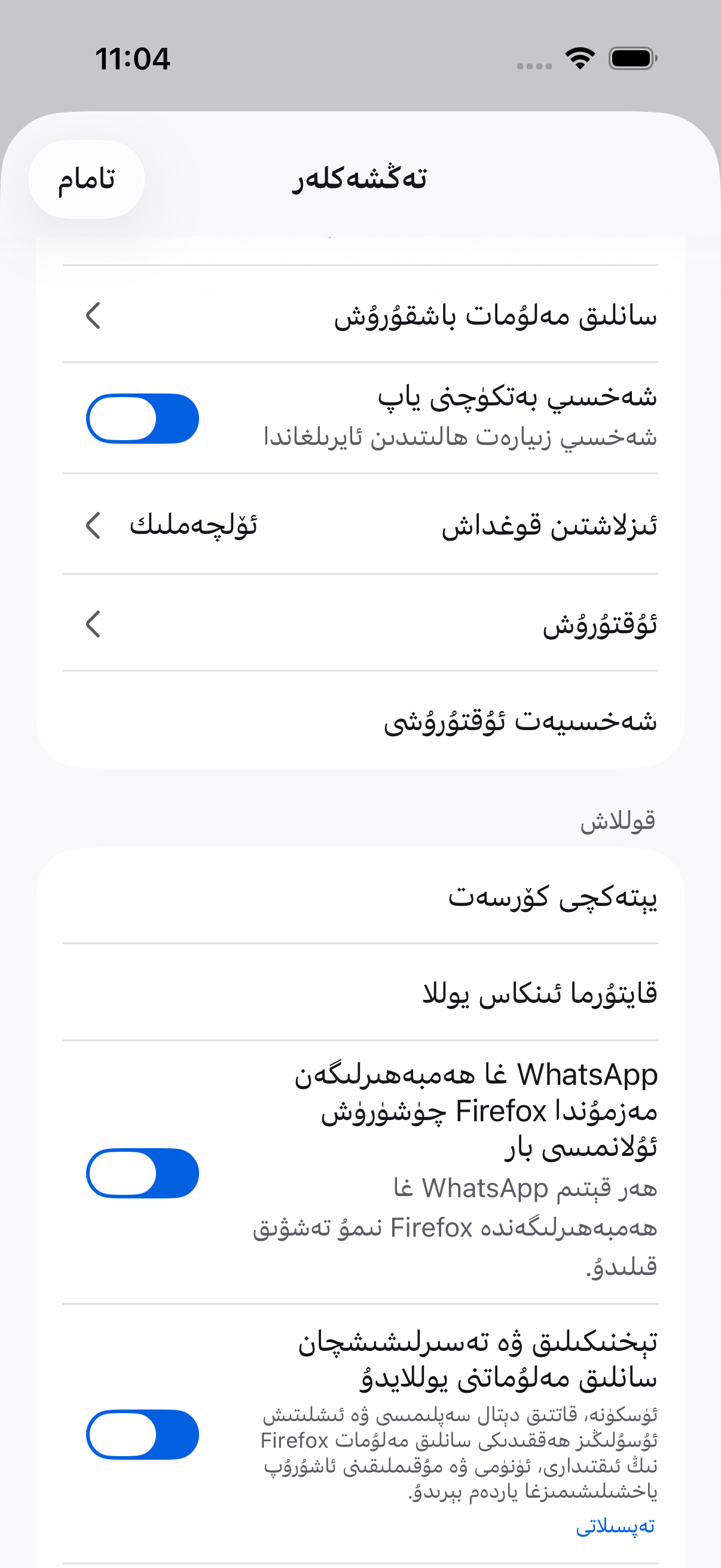Toggle شەخسىي بەتكۈچنى ياپ switch
The image size is (721, 1568).
point(142,419)
